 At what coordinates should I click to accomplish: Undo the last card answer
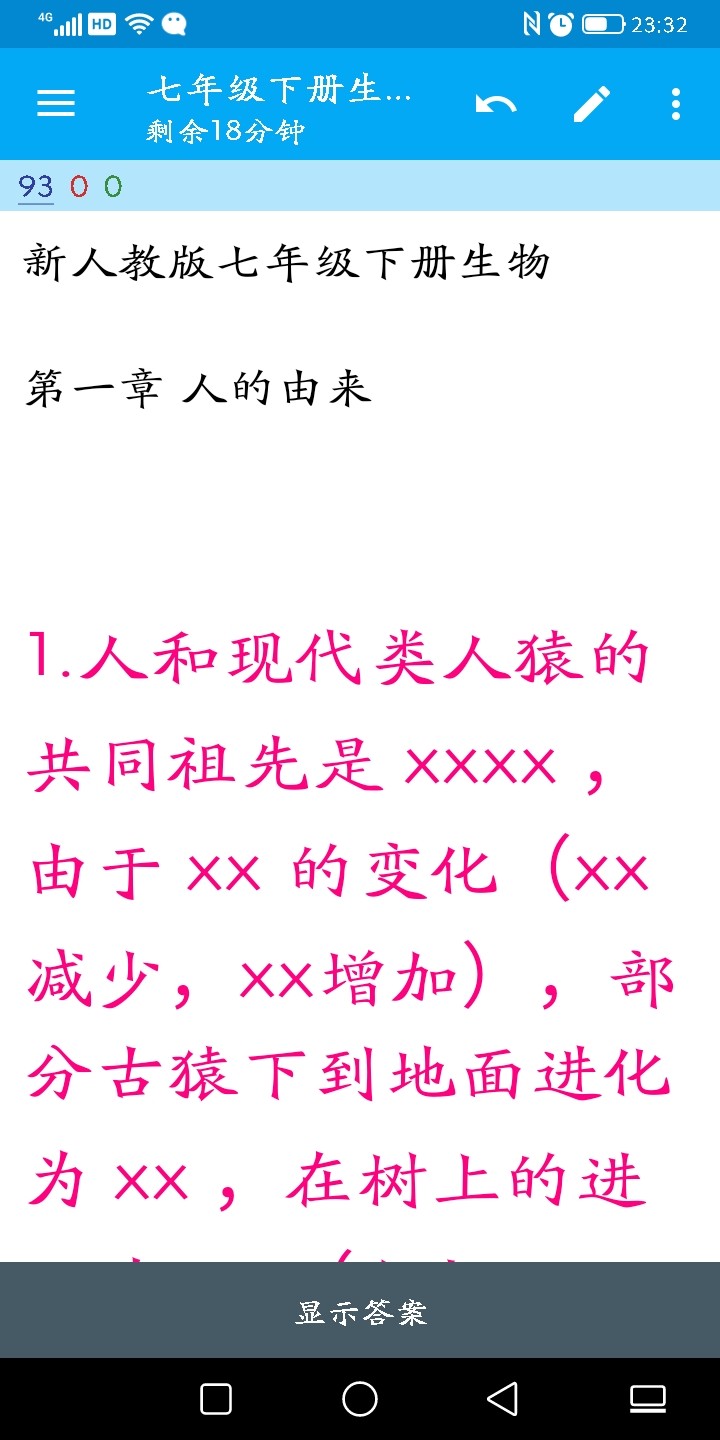495,103
